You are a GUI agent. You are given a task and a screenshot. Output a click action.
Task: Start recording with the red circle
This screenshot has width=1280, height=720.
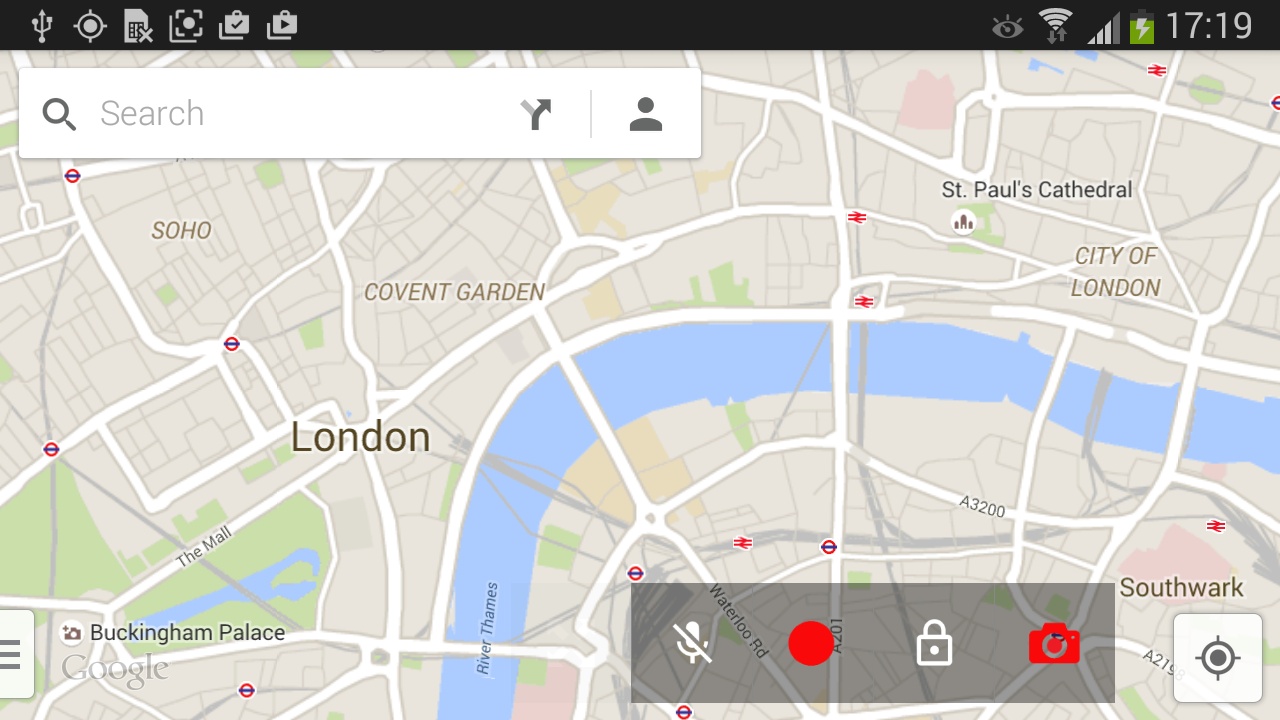(x=811, y=643)
